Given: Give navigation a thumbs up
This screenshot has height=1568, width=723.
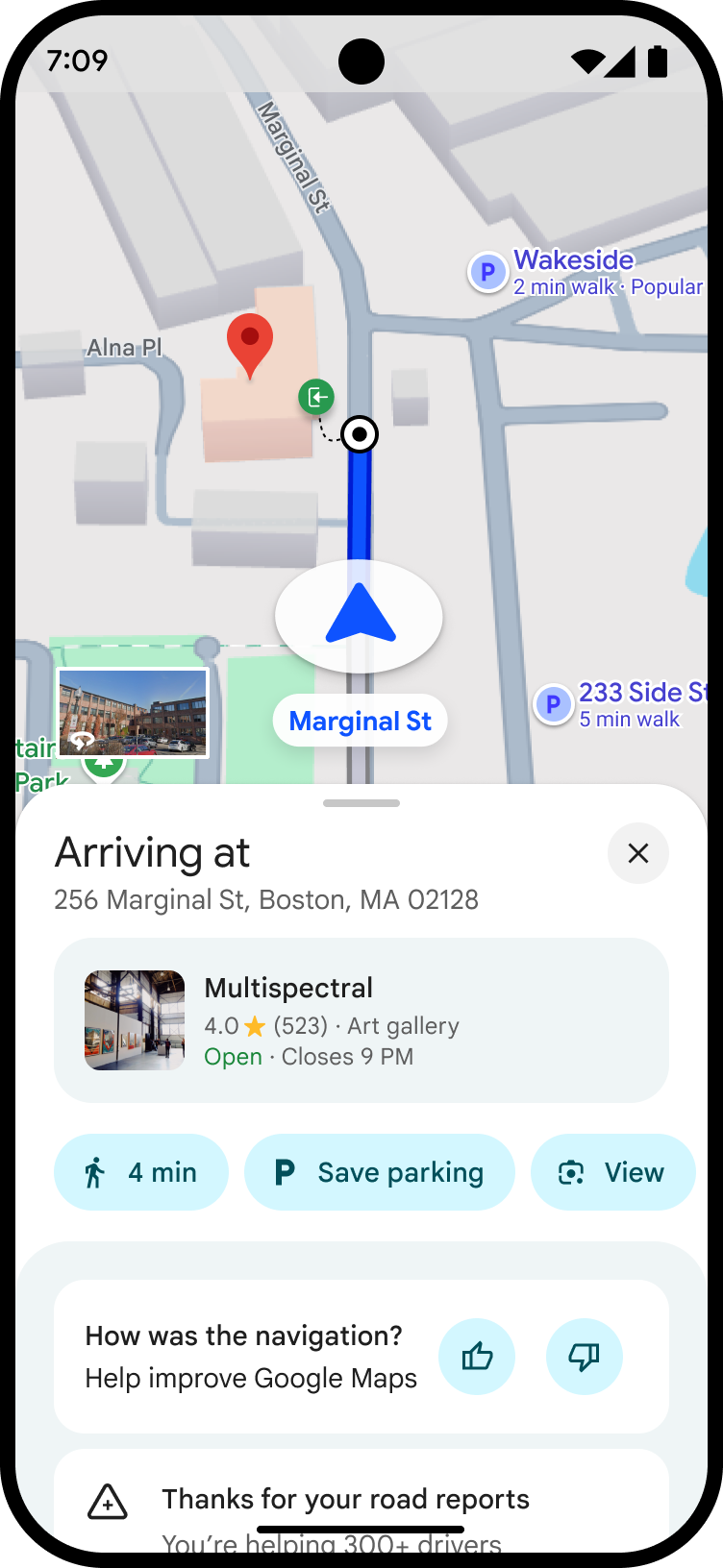Looking at the screenshot, I should coord(477,1357).
